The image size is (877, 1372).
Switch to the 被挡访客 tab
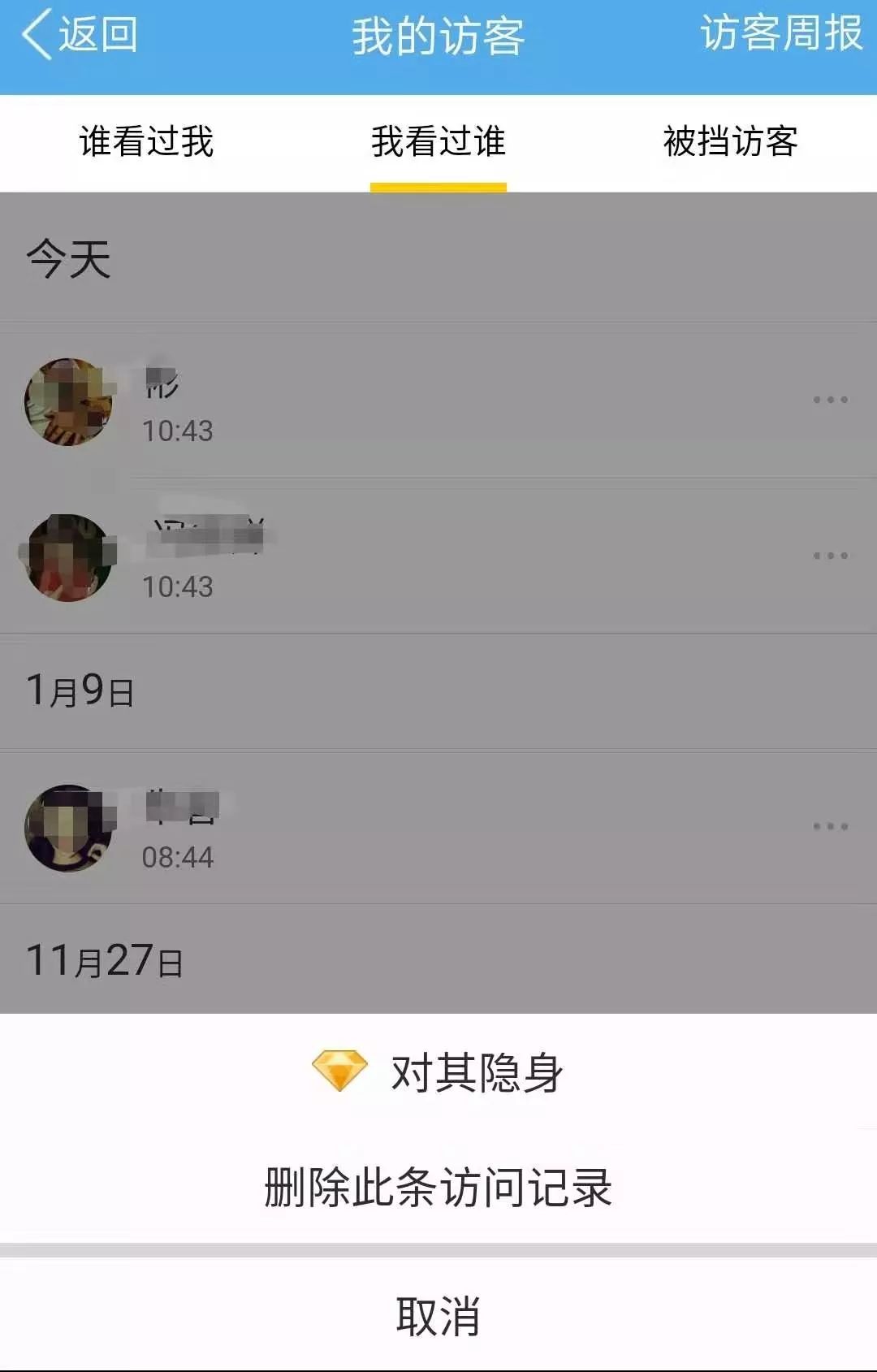point(729,143)
